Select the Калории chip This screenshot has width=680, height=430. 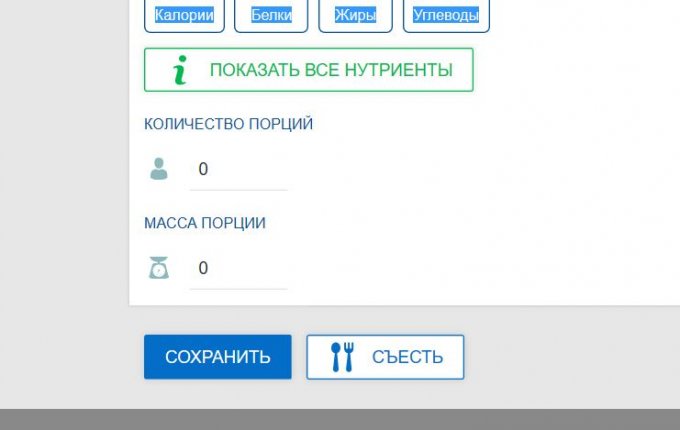184,16
